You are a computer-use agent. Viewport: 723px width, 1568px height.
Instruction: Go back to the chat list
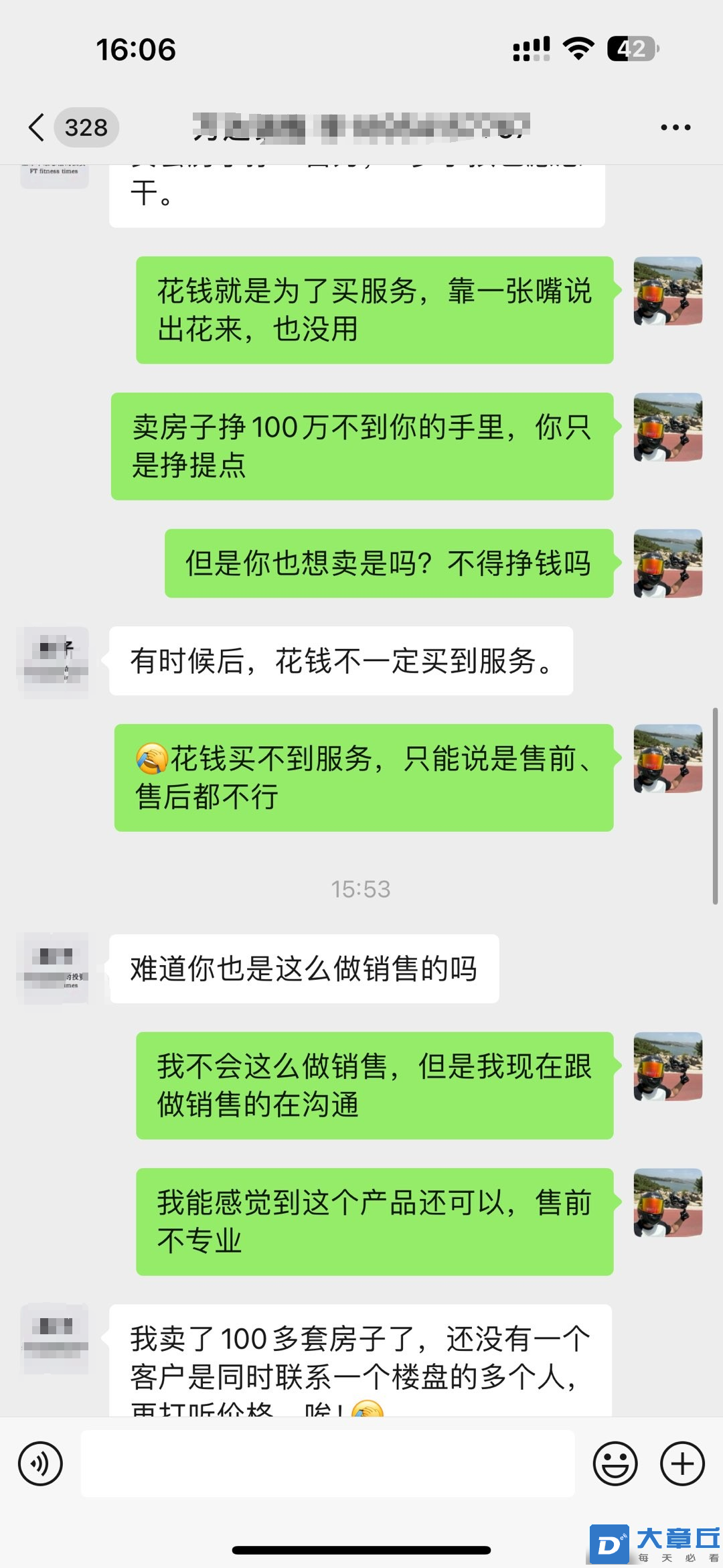[x=37, y=127]
